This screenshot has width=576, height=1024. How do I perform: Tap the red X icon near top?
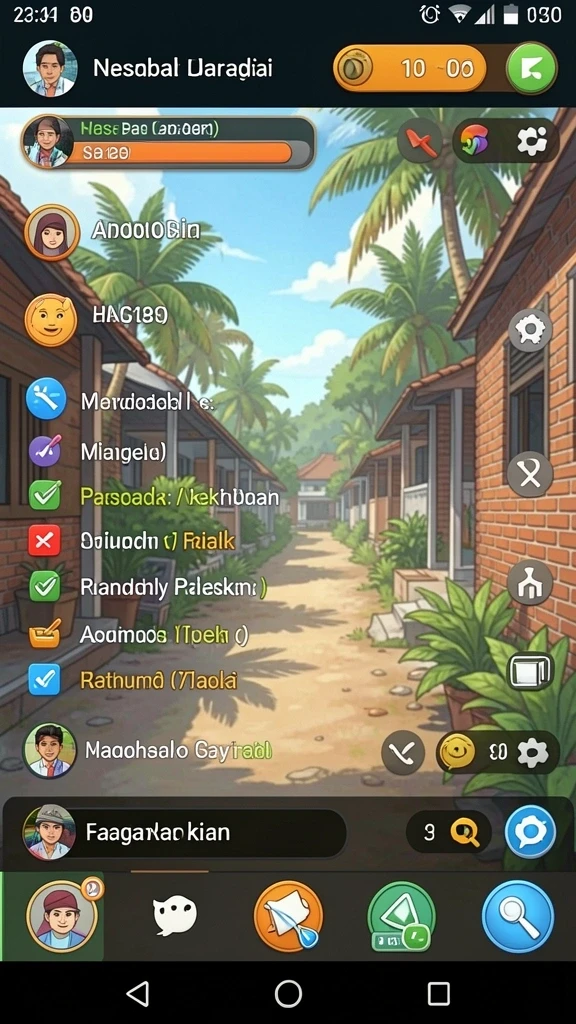click(x=419, y=140)
